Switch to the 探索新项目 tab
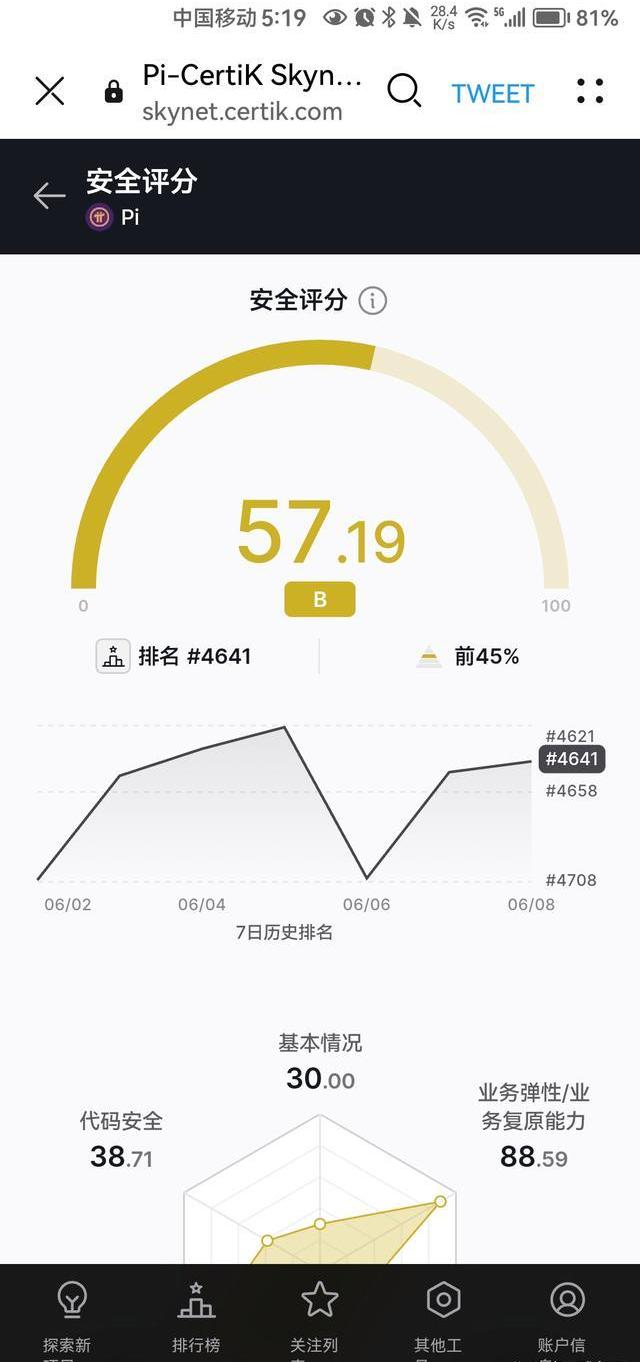The image size is (640, 1362). tap(72, 1314)
